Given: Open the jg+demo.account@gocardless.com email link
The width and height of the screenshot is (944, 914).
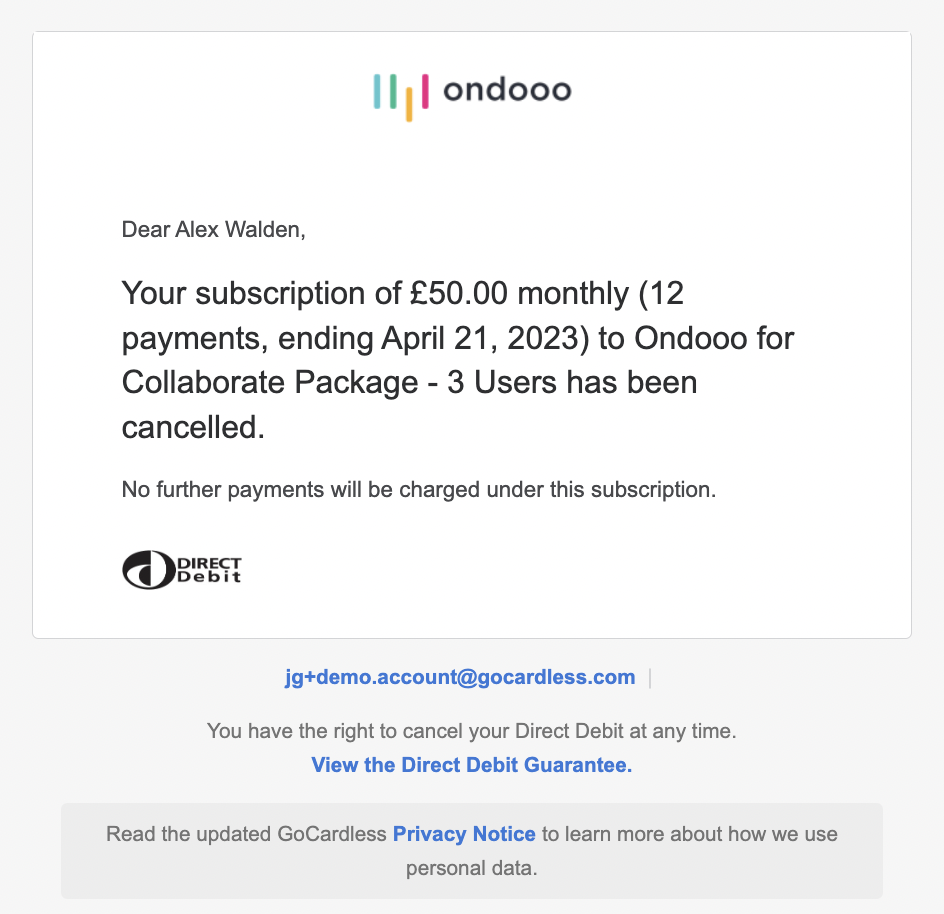Looking at the screenshot, I should pyautogui.click(x=460, y=677).
